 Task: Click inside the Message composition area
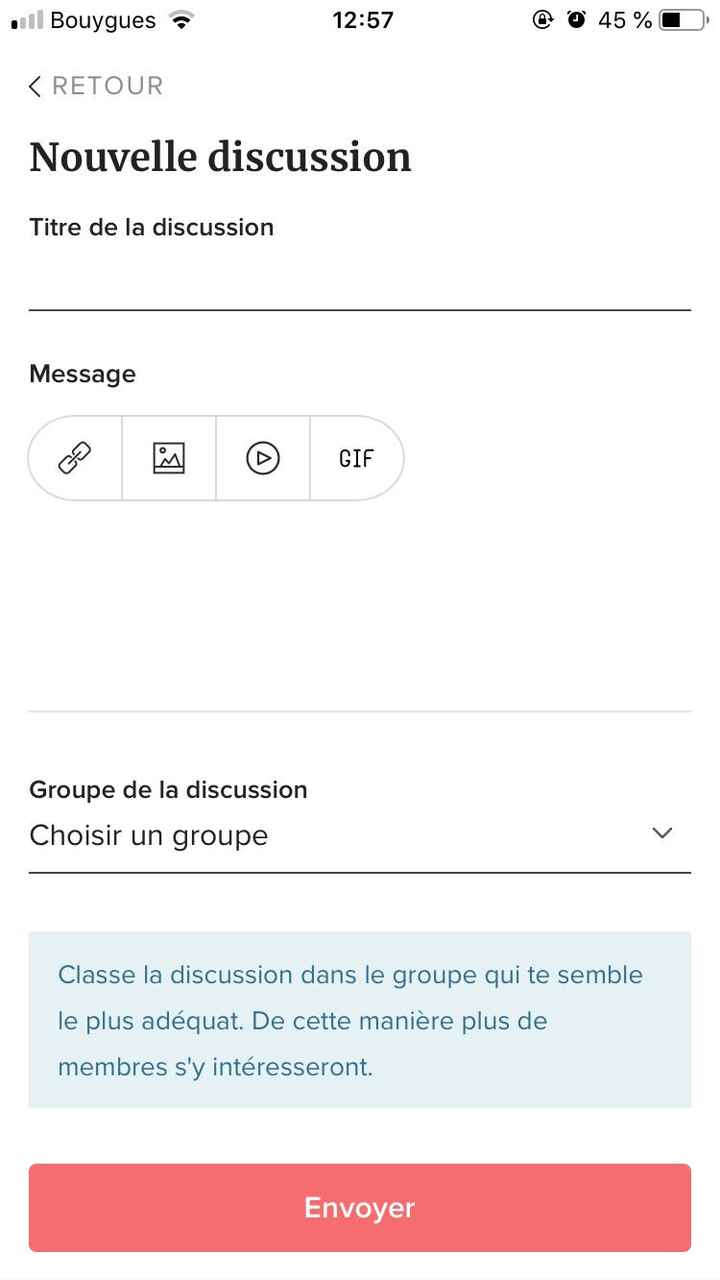(x=360, y=600)
